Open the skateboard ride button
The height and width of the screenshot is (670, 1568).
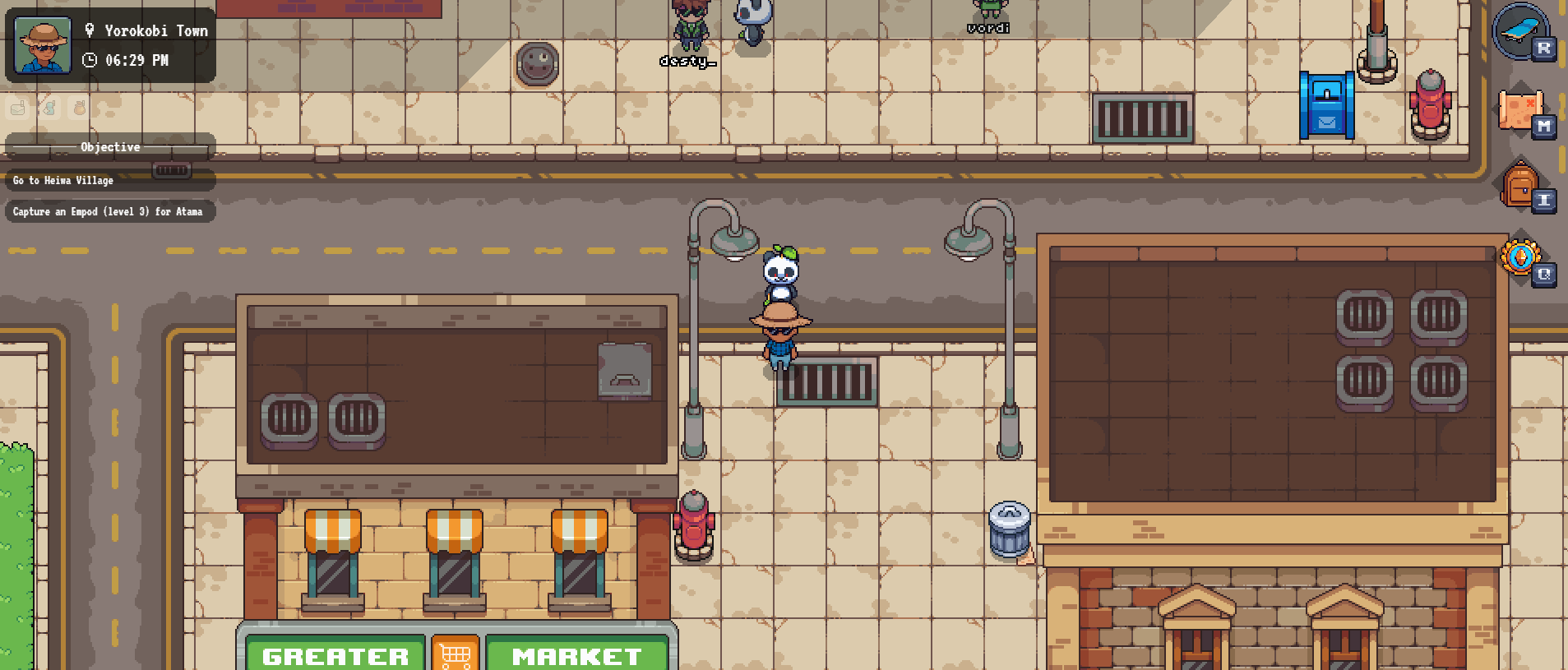1519,31
